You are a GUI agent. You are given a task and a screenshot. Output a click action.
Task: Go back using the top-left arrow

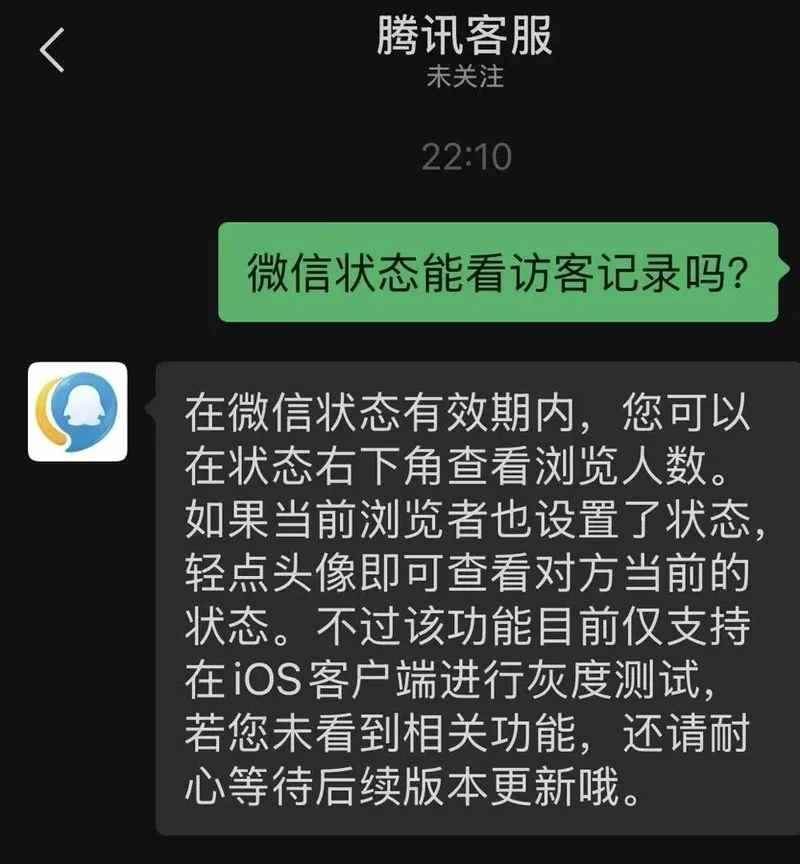[52, 50]
